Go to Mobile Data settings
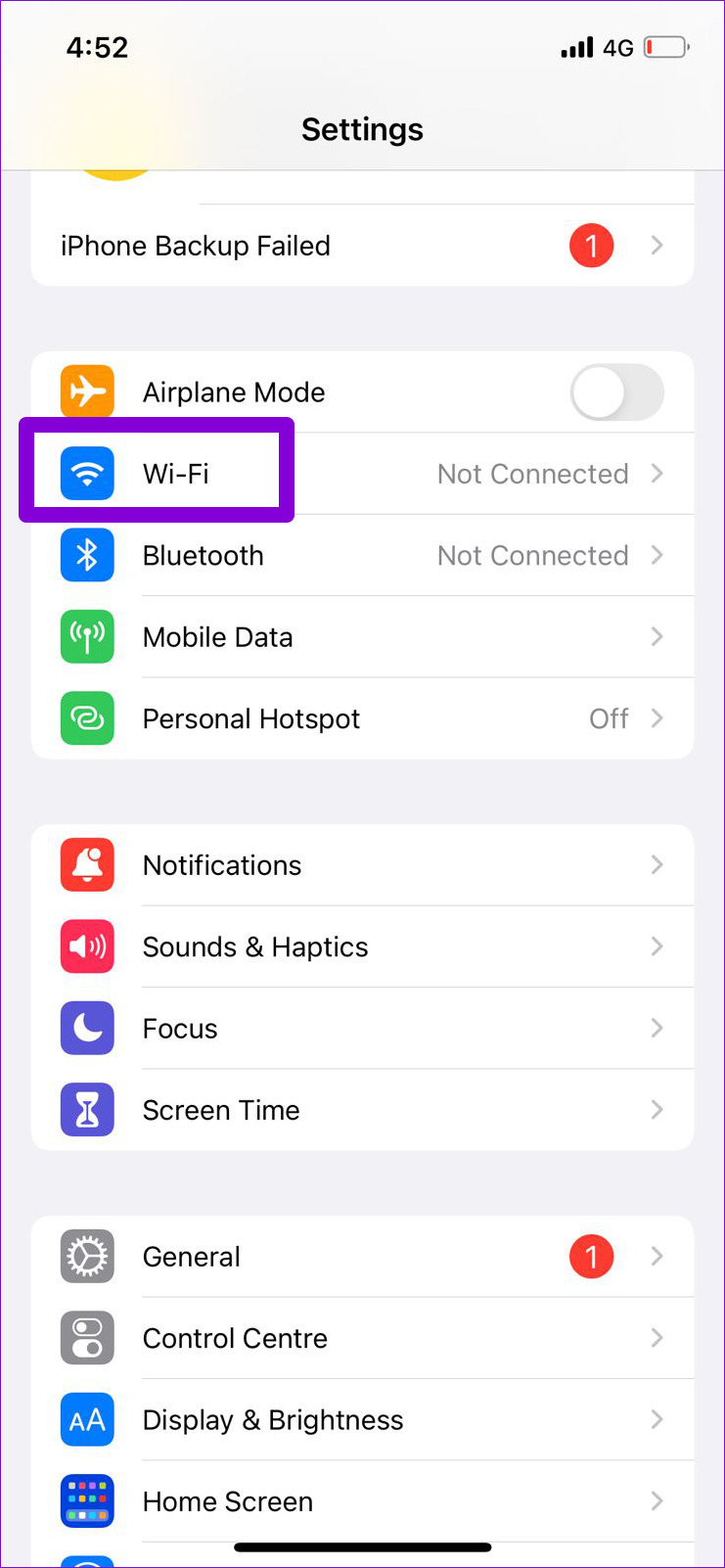The height and width of the screenshot is (1568, 725). (x=362, y=637)
